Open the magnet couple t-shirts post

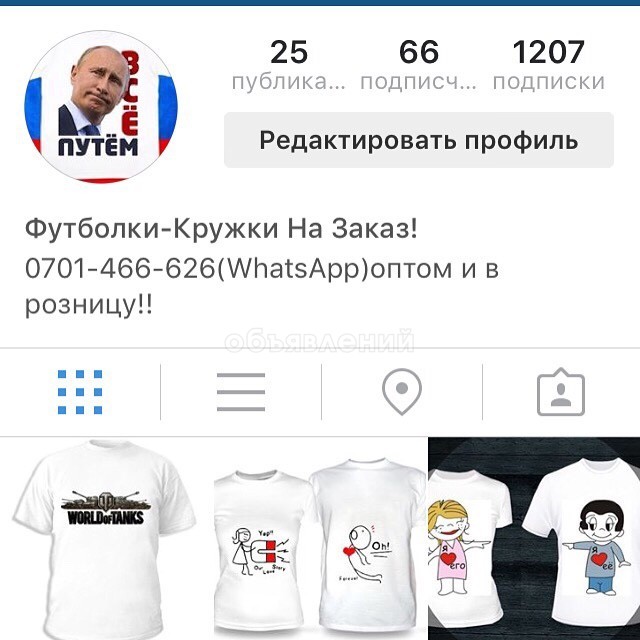320,540
